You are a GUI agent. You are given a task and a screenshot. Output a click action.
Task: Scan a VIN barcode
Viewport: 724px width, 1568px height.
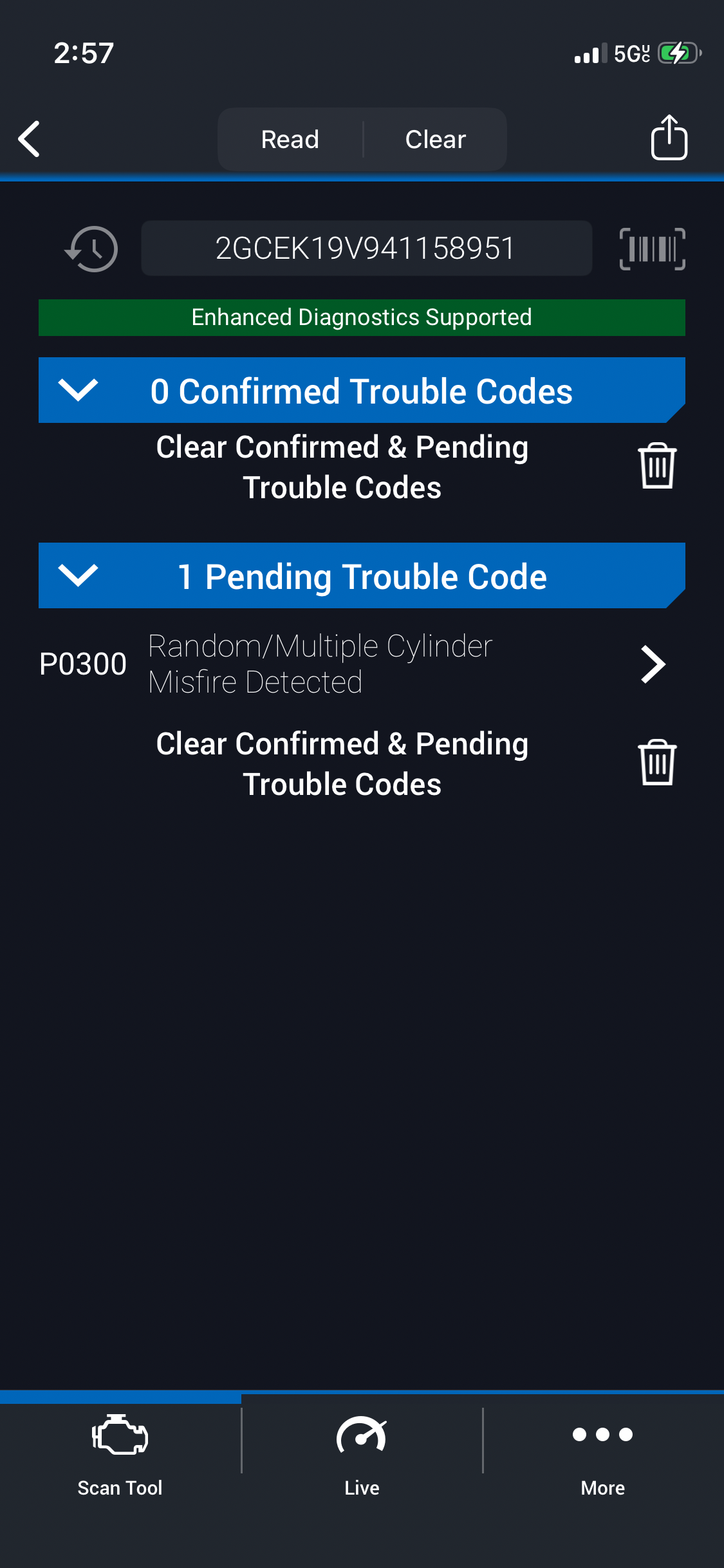click(652, 249)
